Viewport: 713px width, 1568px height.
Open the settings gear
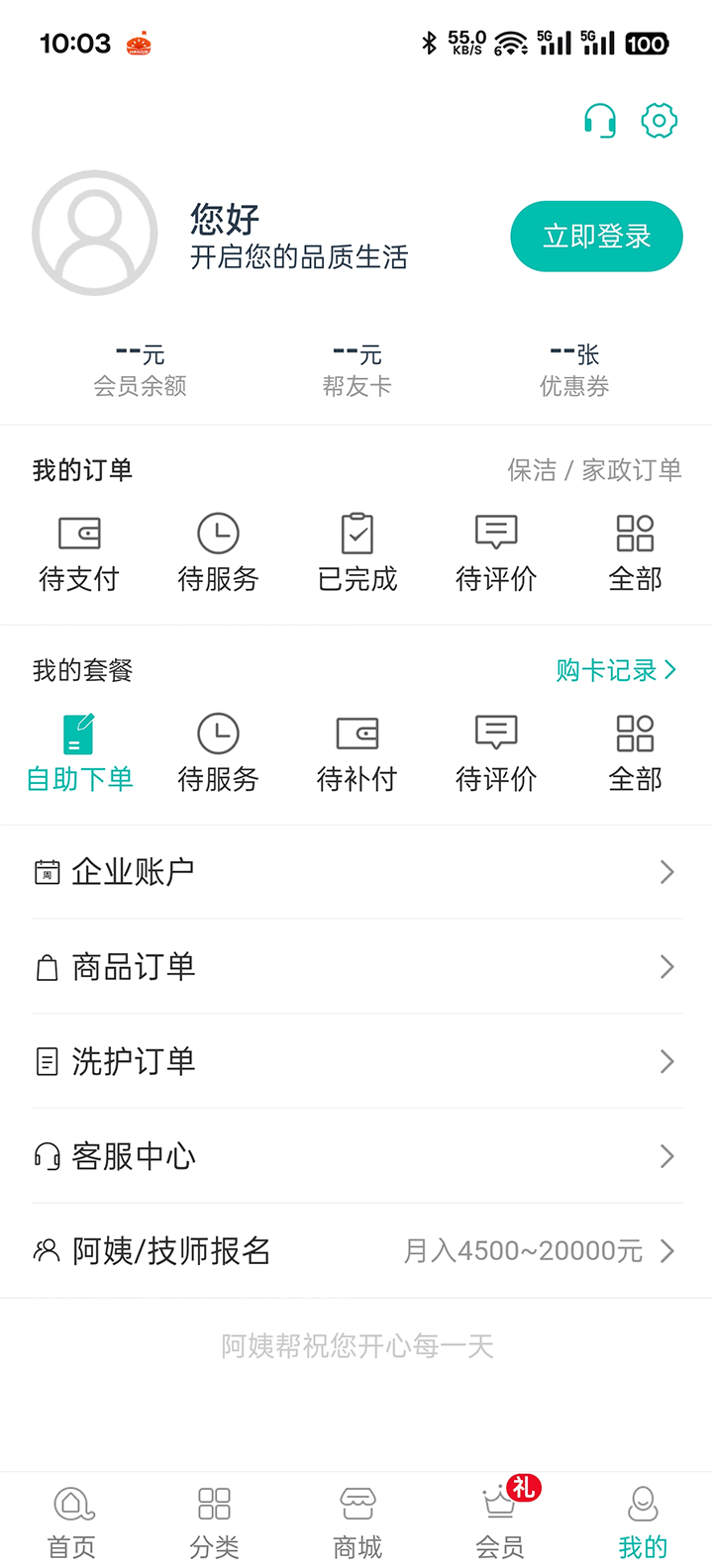(x=659, y=121)
